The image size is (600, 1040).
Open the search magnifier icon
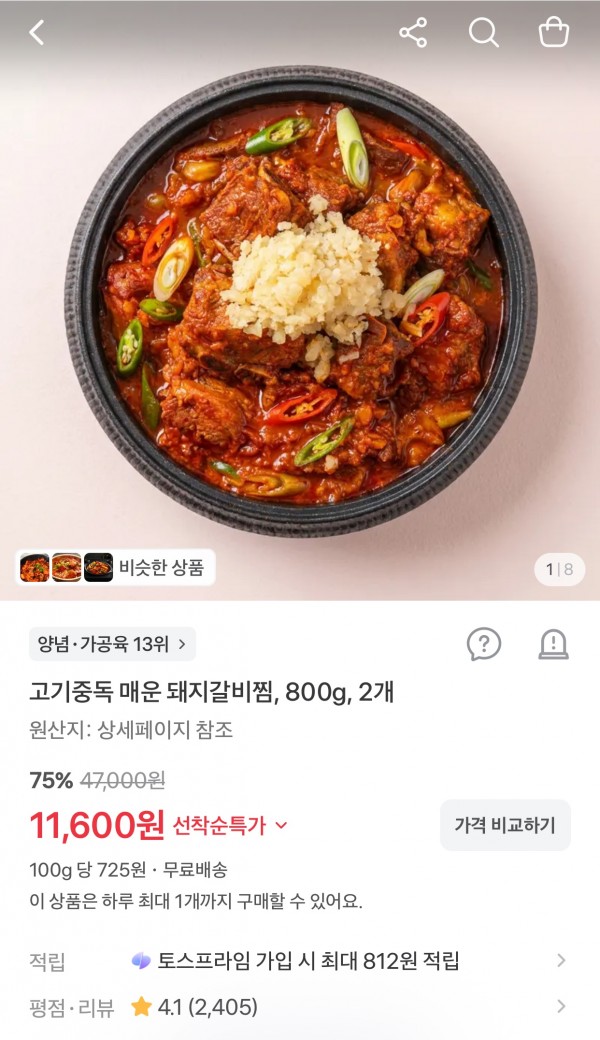tap(483, 32)
